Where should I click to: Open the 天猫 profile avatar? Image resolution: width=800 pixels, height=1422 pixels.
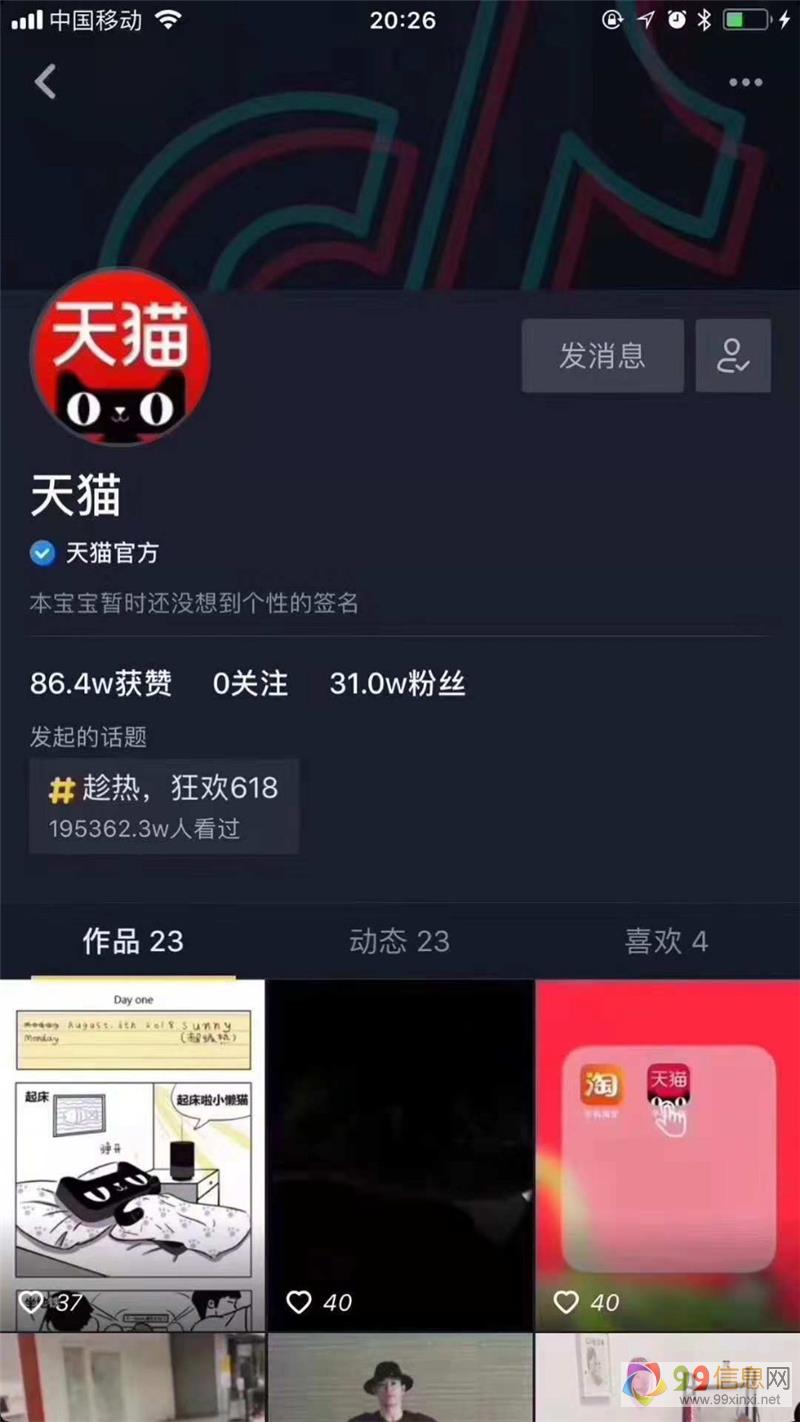point(121,356)
